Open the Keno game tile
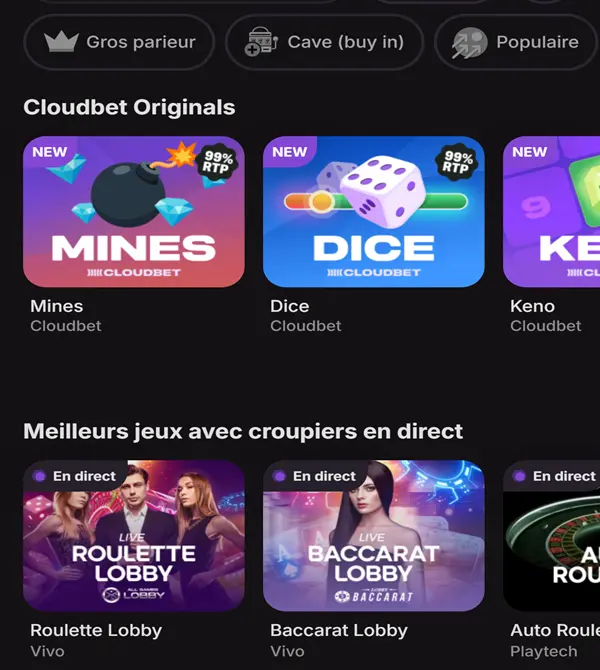This screenshot has width=600, height=670. pyautogui.click(x=551, y=212)
